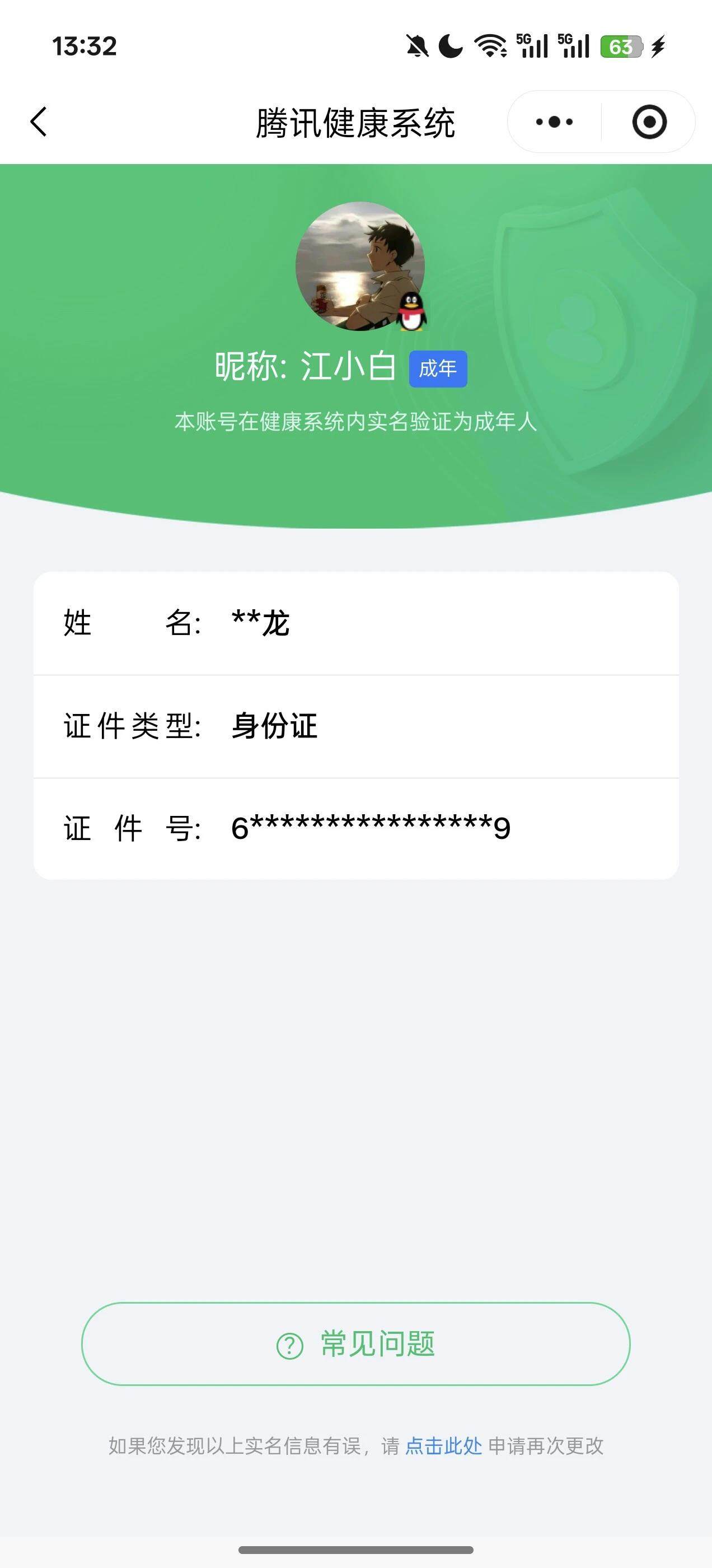This screenshot has height=1568, width=712.
Task: Tap the circle button to exit mini-program
Action: [x=649, y=122]
